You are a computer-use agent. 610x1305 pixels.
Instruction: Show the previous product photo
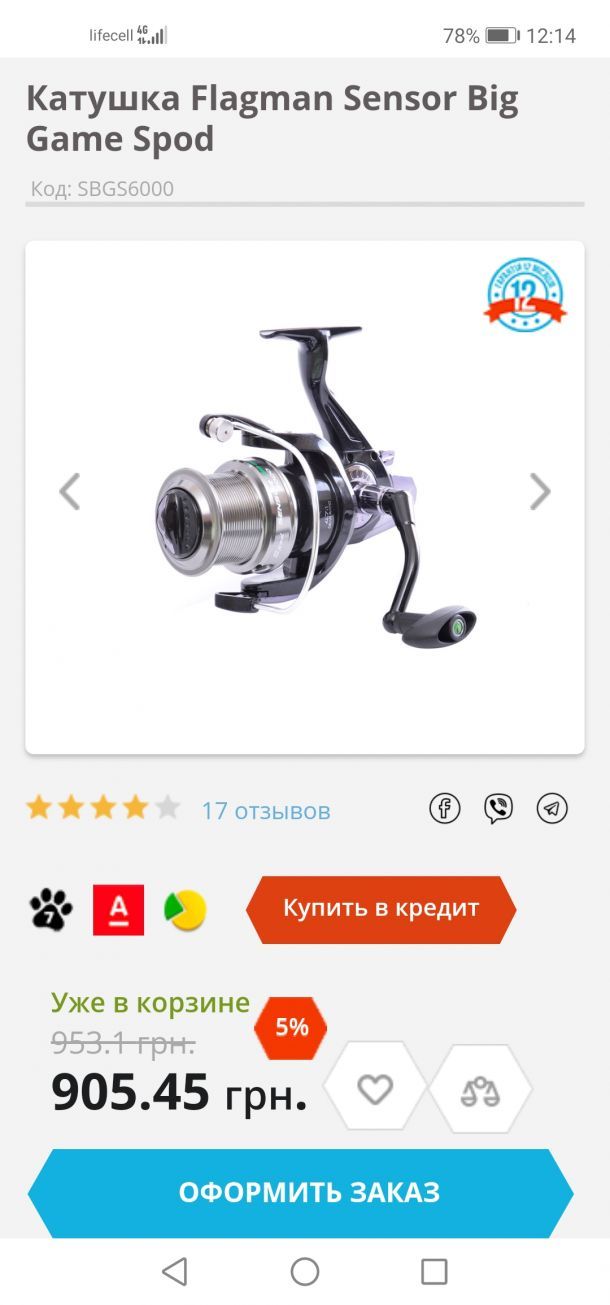pos(69,491)
